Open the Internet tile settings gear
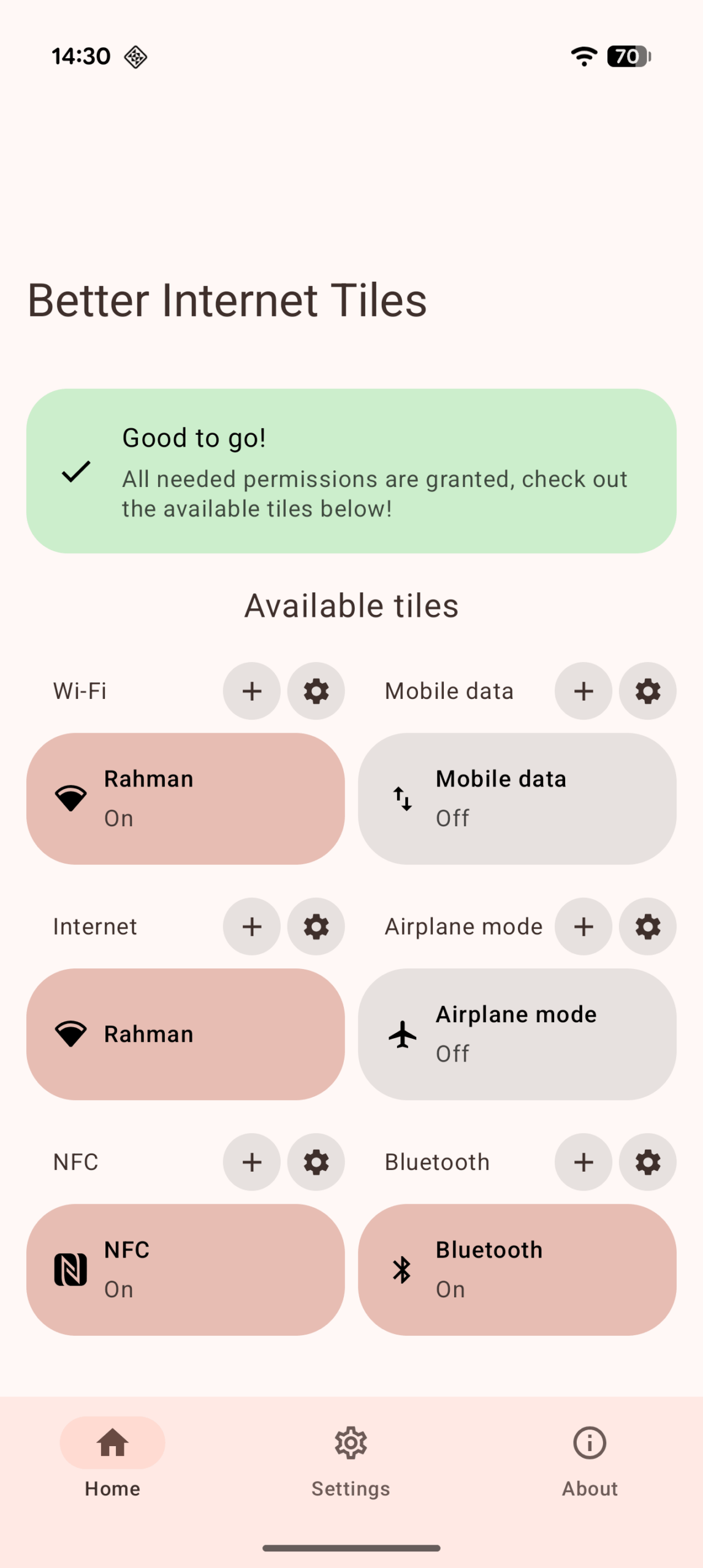 (316, 927)
